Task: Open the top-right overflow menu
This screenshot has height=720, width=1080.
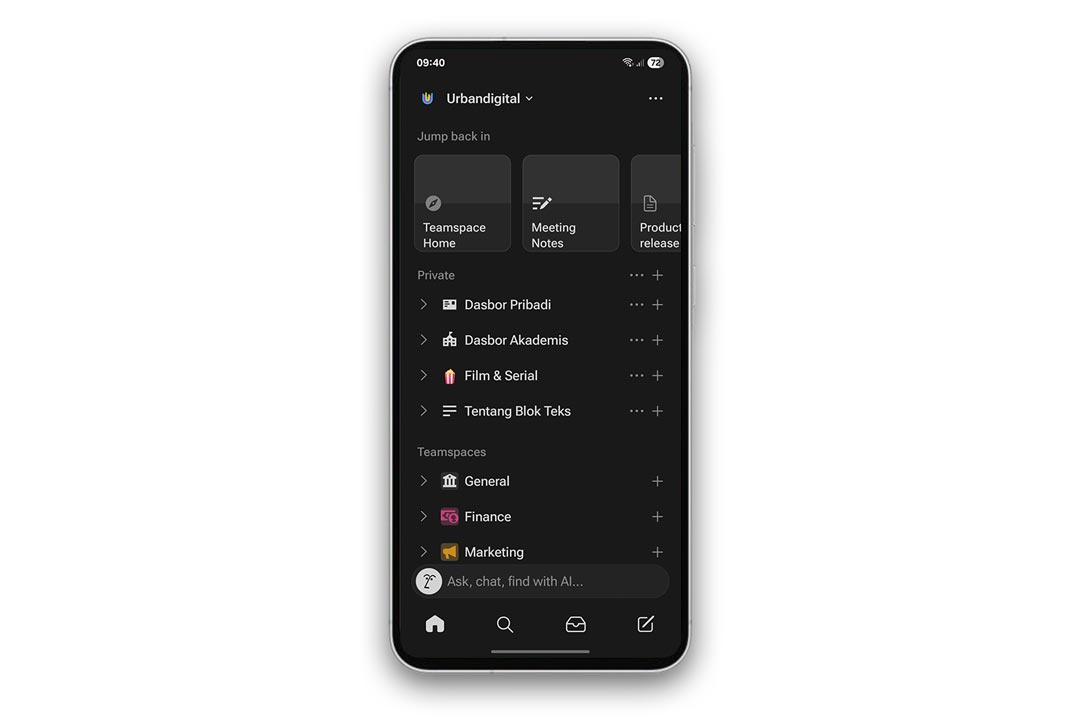Action: (x=655, y=98)
